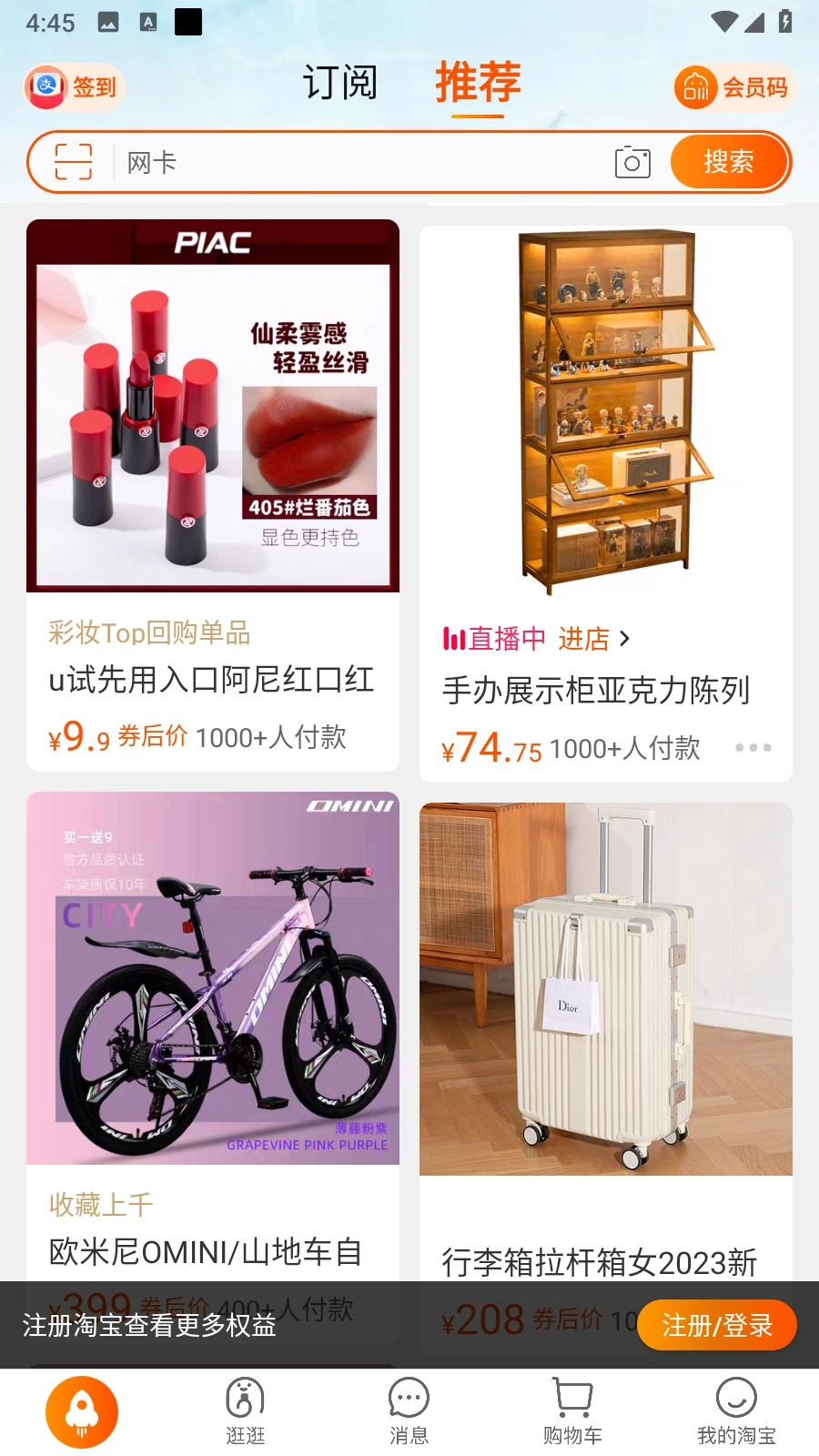819x1456 pixels.
Task: Open the camera image search icon
Action: tap(632, 161)
